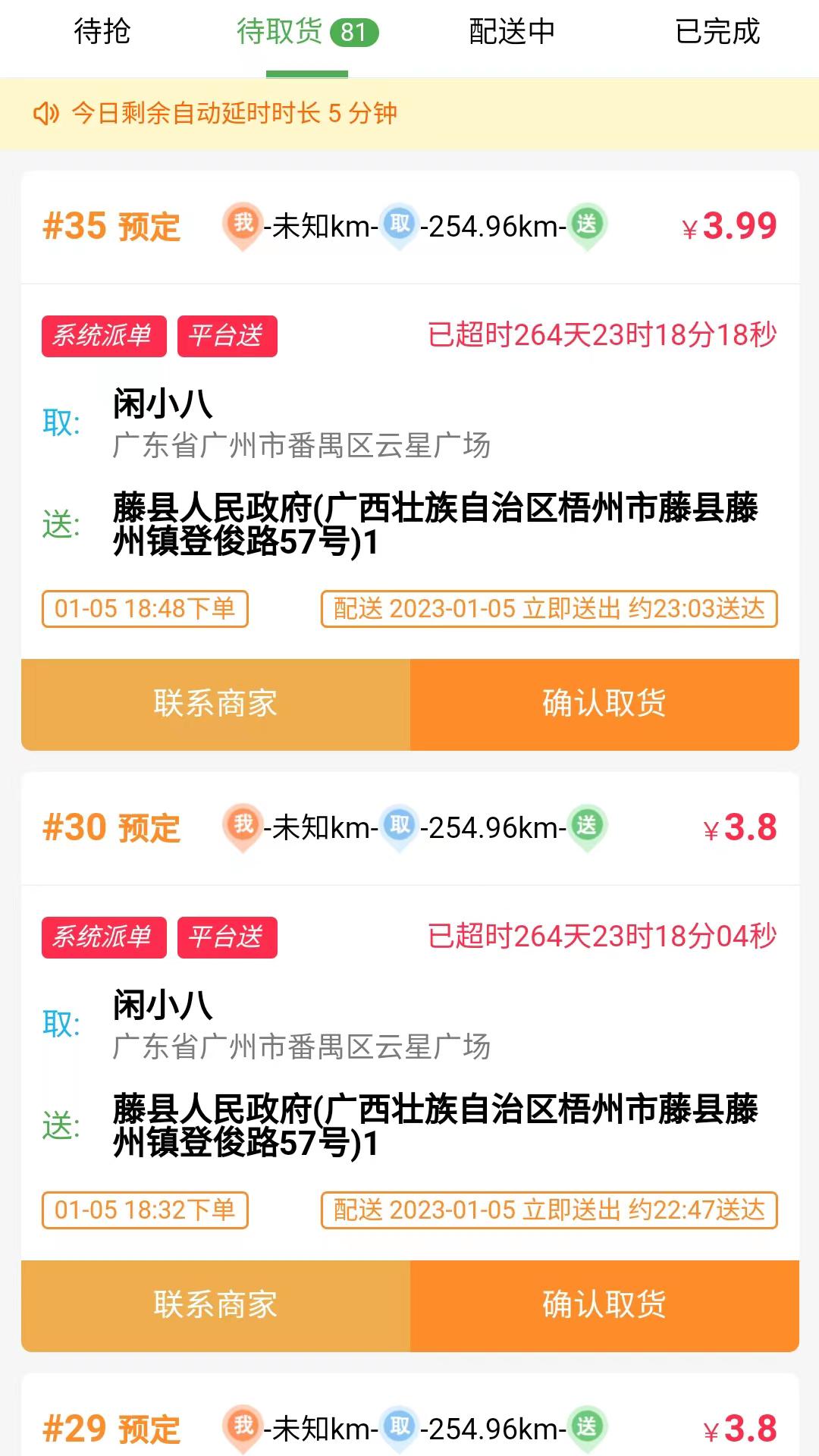Select the 待取货 tab
The width and height of the screenshot is (819, 1456).
click(x=306, y=32)
